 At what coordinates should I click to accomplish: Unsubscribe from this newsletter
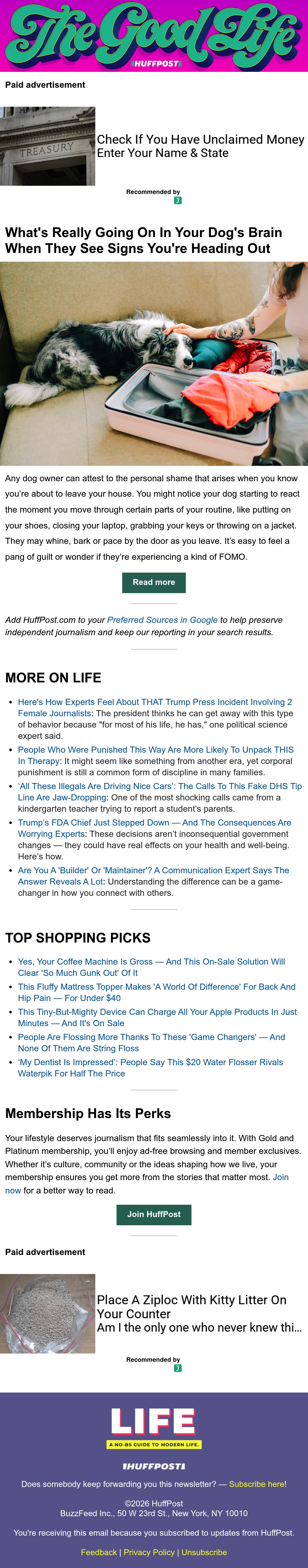204,1552
